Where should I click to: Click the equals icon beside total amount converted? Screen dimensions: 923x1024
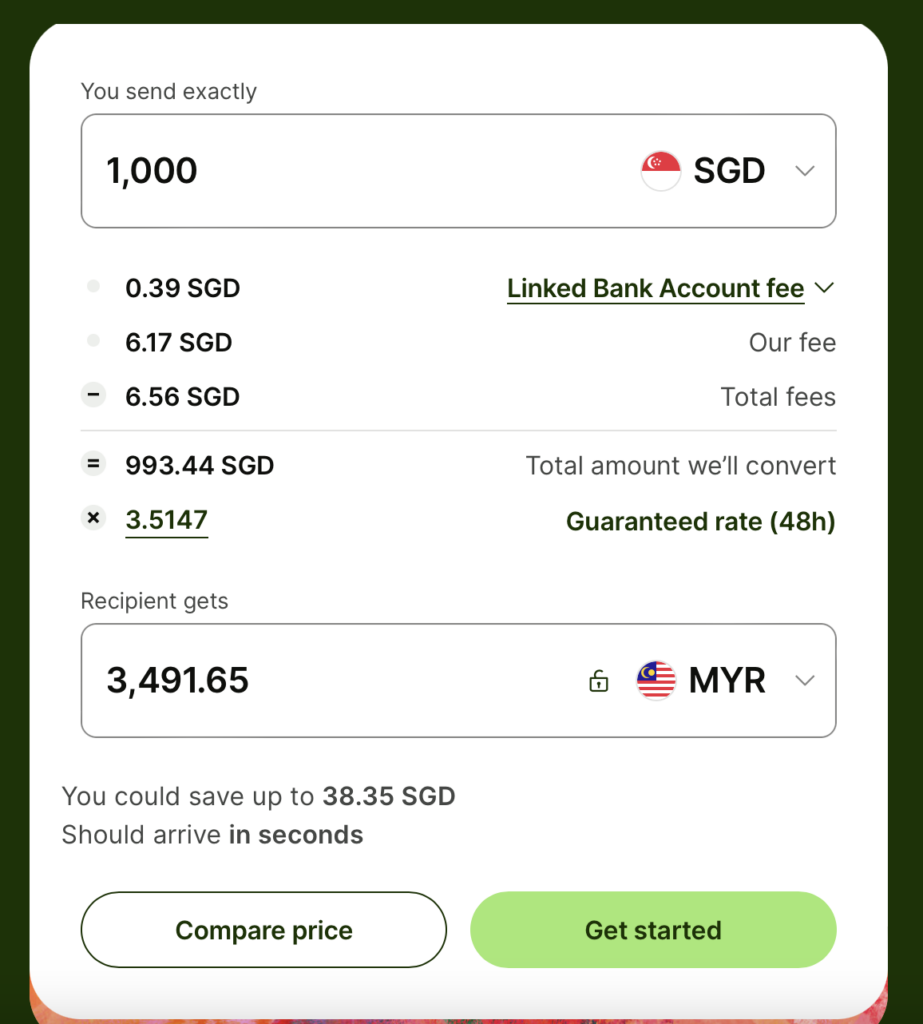click(93, 464)
